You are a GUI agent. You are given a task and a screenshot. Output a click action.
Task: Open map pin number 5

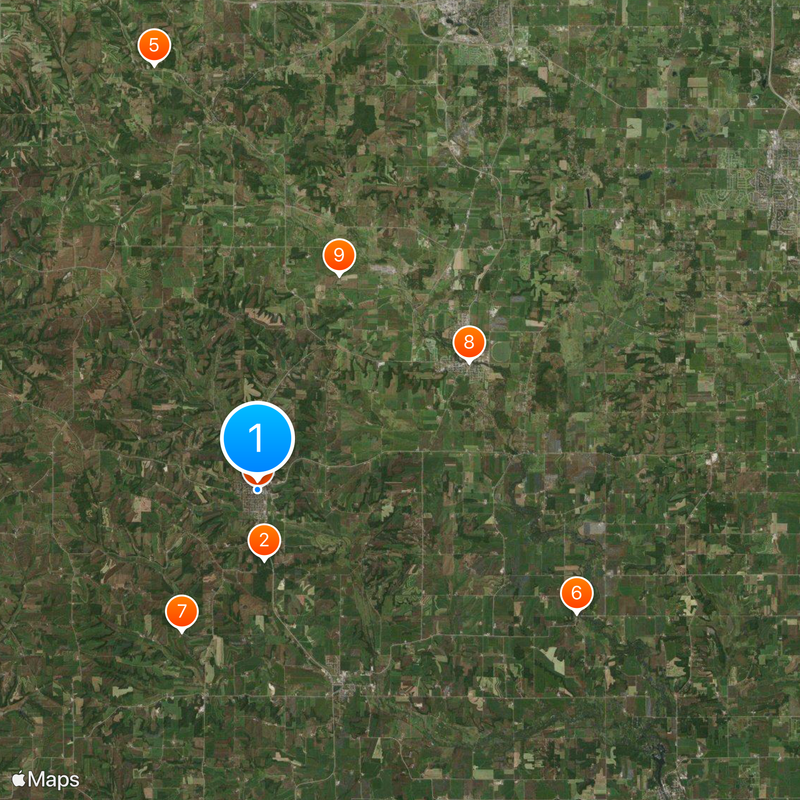[153, 45]
